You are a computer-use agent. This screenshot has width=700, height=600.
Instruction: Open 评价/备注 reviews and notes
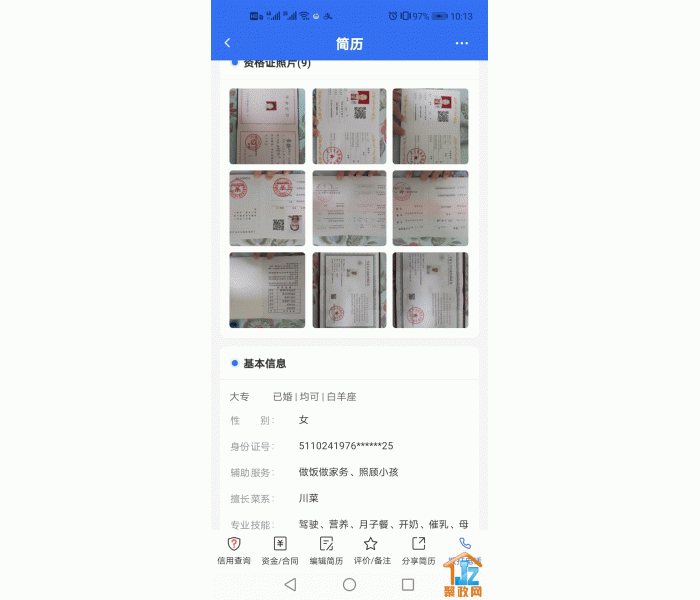(x=370, y=550)
